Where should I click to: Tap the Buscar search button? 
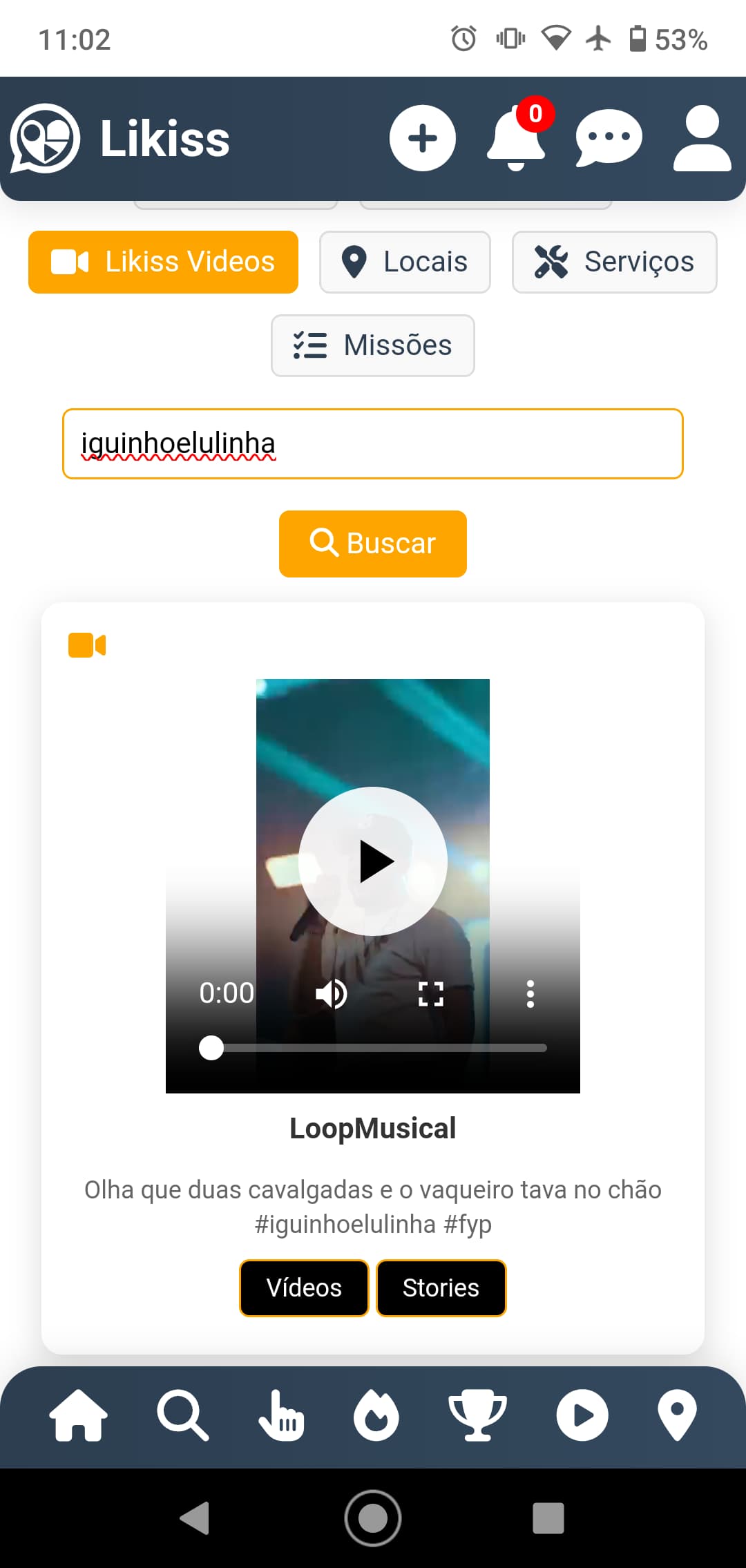(373, 544)
